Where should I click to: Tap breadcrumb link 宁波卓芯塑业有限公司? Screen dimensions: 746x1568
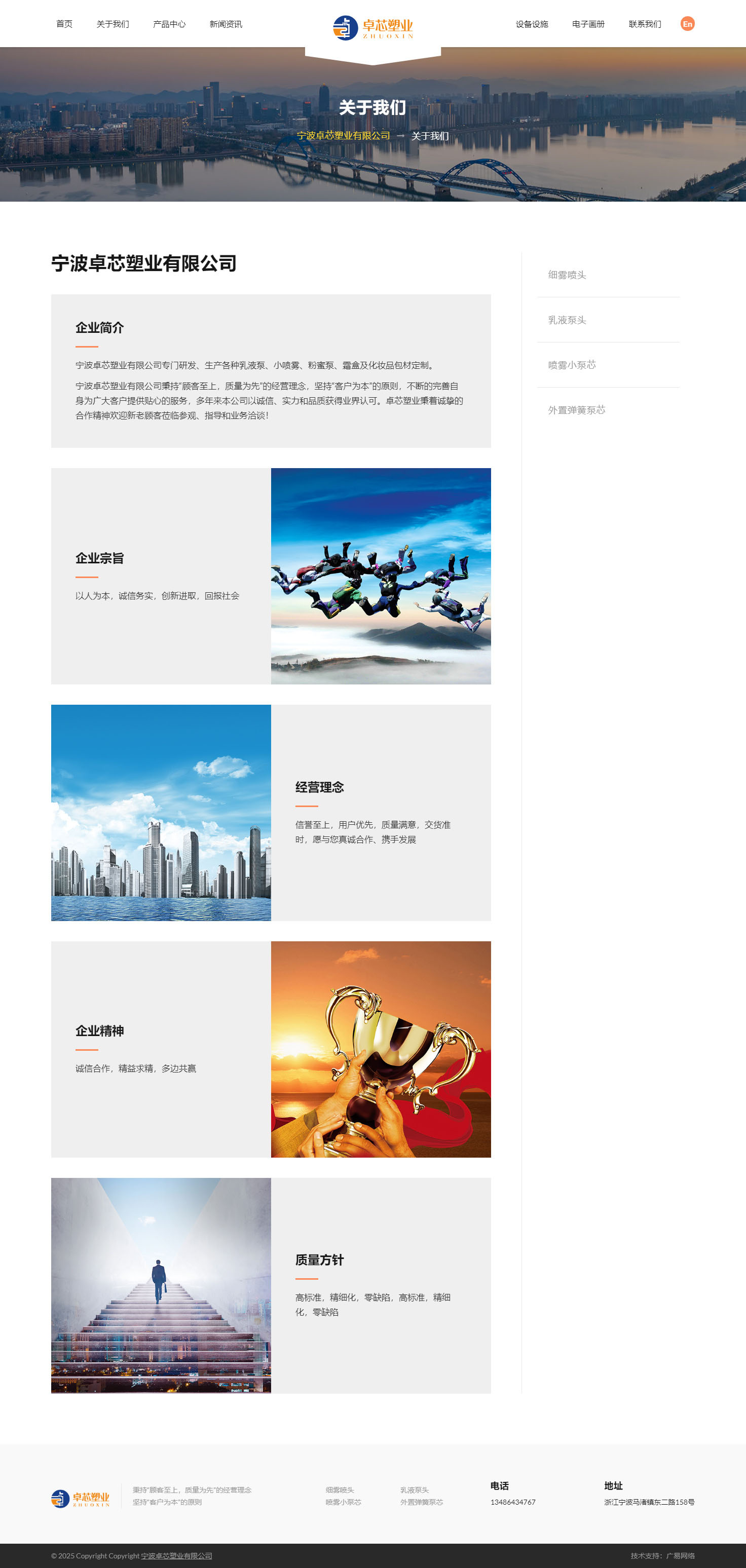[x=344, y=136]
